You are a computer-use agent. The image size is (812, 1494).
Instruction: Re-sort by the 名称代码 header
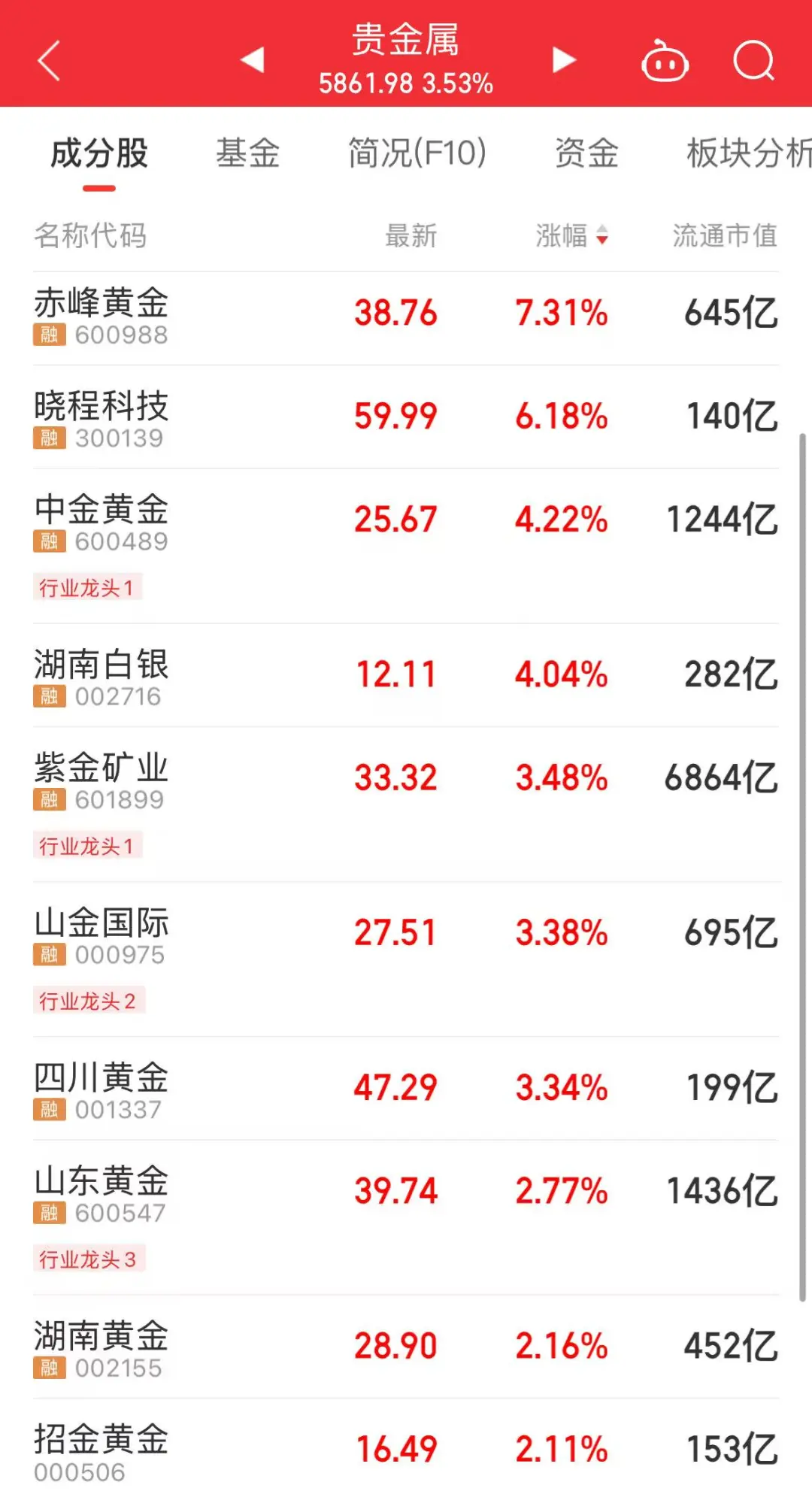[x=87, y=236]
